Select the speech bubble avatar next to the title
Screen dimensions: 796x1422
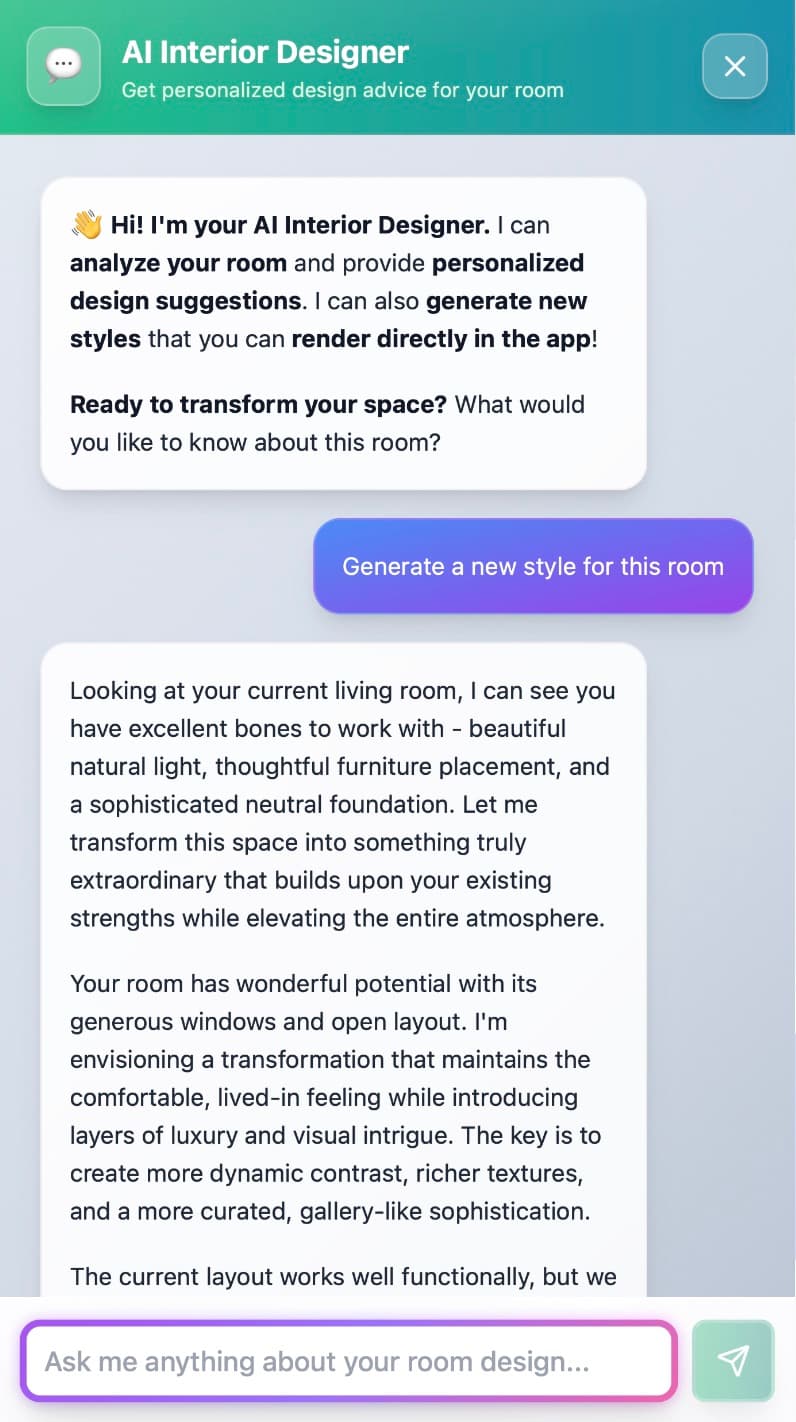[63, 66]
